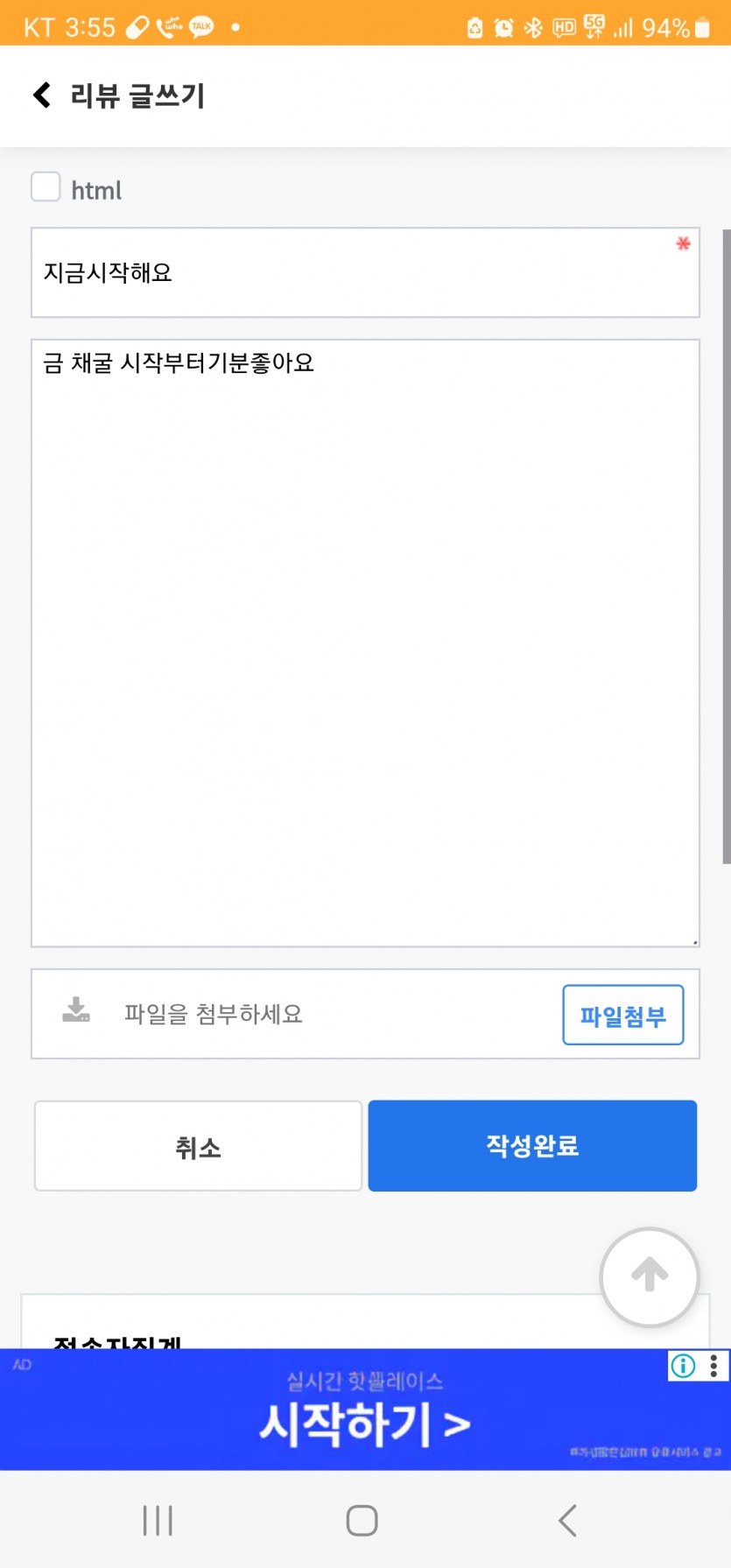Cancel the review with 취소
The height and width of the screenshot is (1568, 731).
coord(198,1146)
